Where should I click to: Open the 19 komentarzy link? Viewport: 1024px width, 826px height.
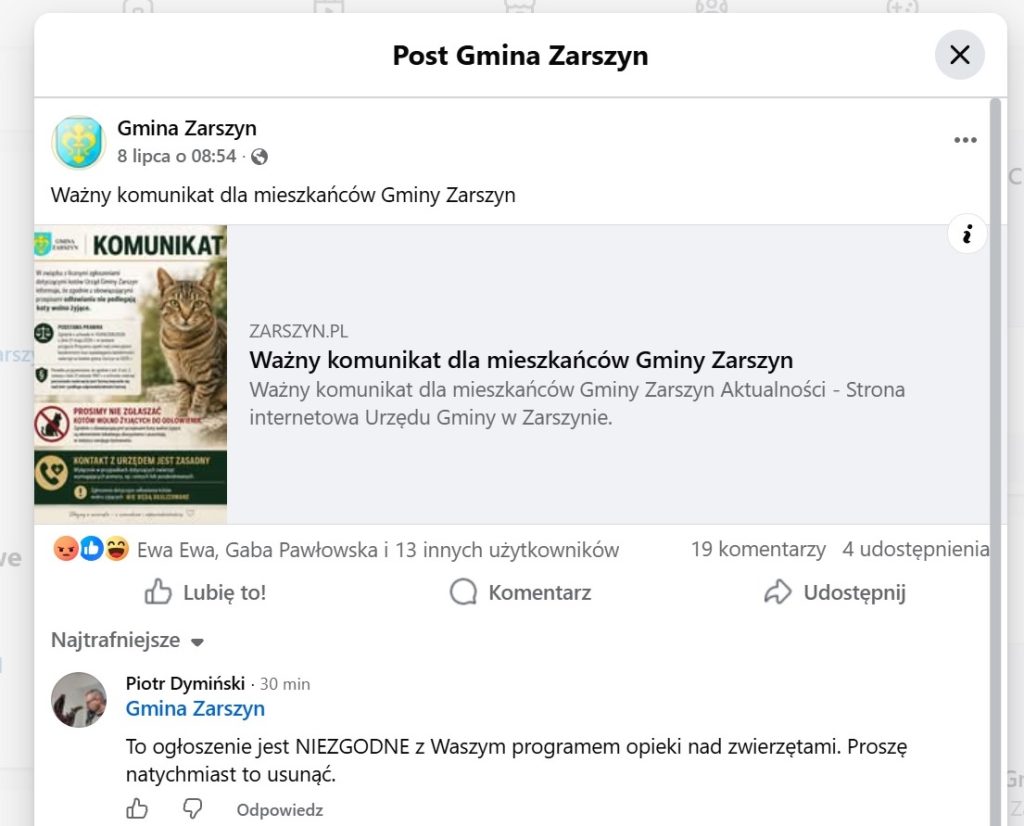tap(758, 549)
